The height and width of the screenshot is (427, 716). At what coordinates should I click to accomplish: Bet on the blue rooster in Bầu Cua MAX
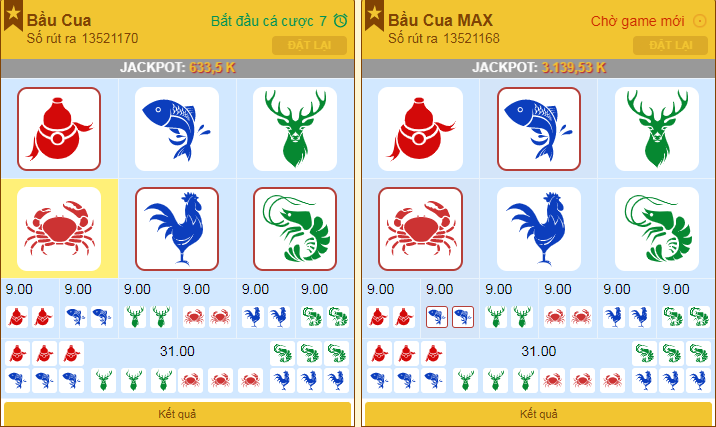[x=538, y=228]
